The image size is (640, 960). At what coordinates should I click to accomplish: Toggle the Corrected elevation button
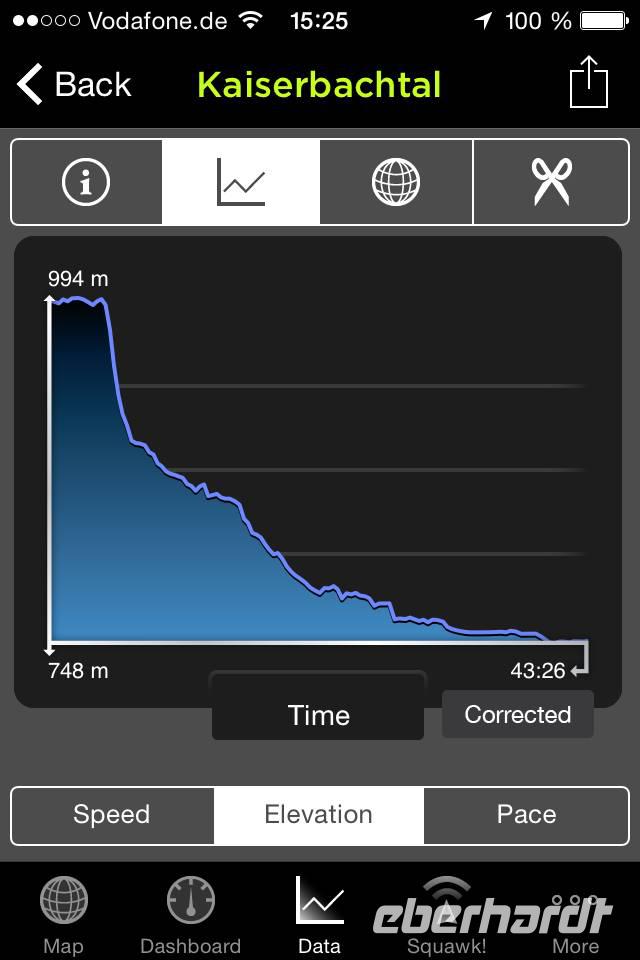pyautogui.click(x=517, y=714)
